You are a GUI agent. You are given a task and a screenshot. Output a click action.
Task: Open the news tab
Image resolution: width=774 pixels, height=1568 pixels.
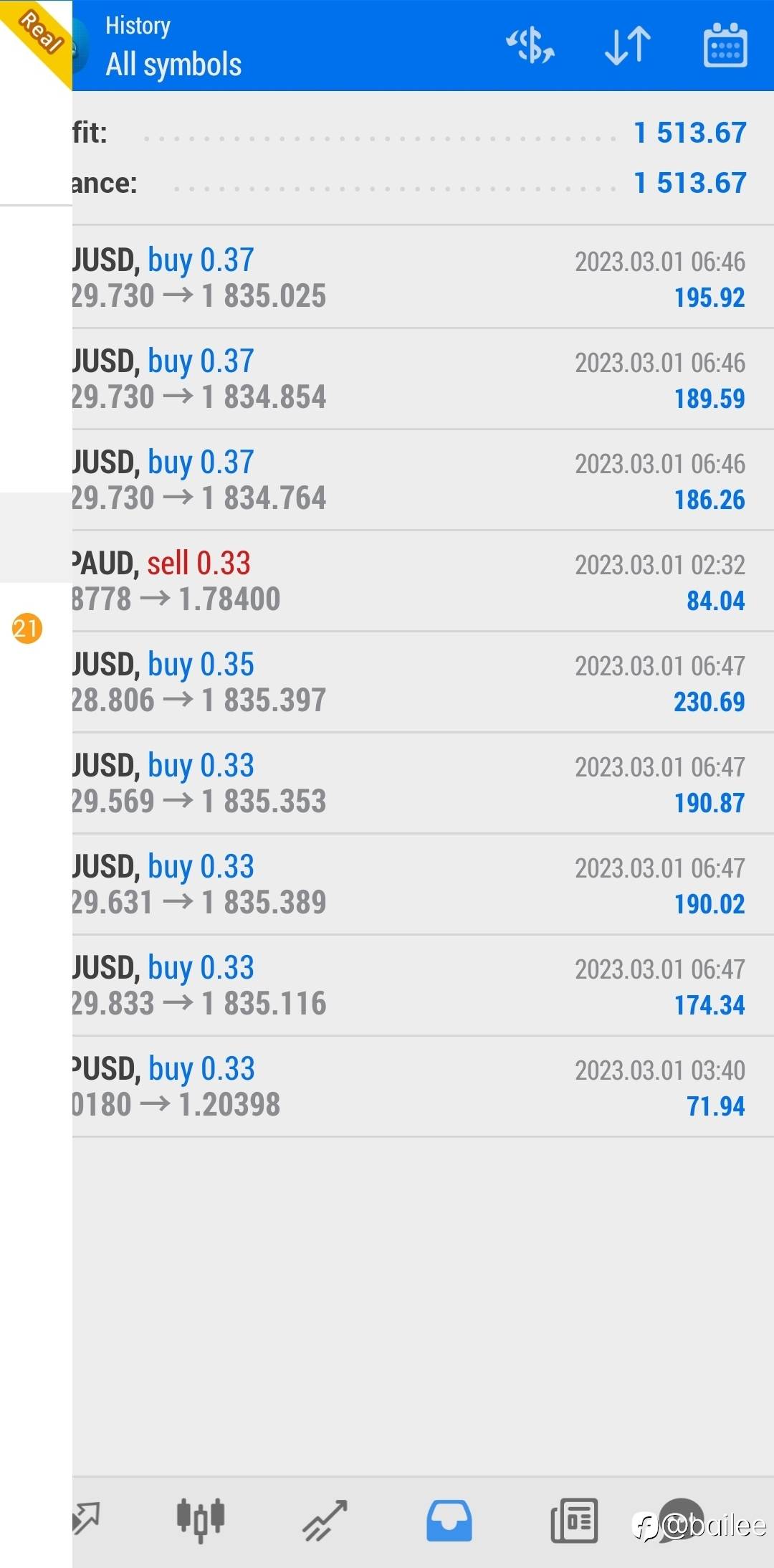click(x=574, y=1520)
